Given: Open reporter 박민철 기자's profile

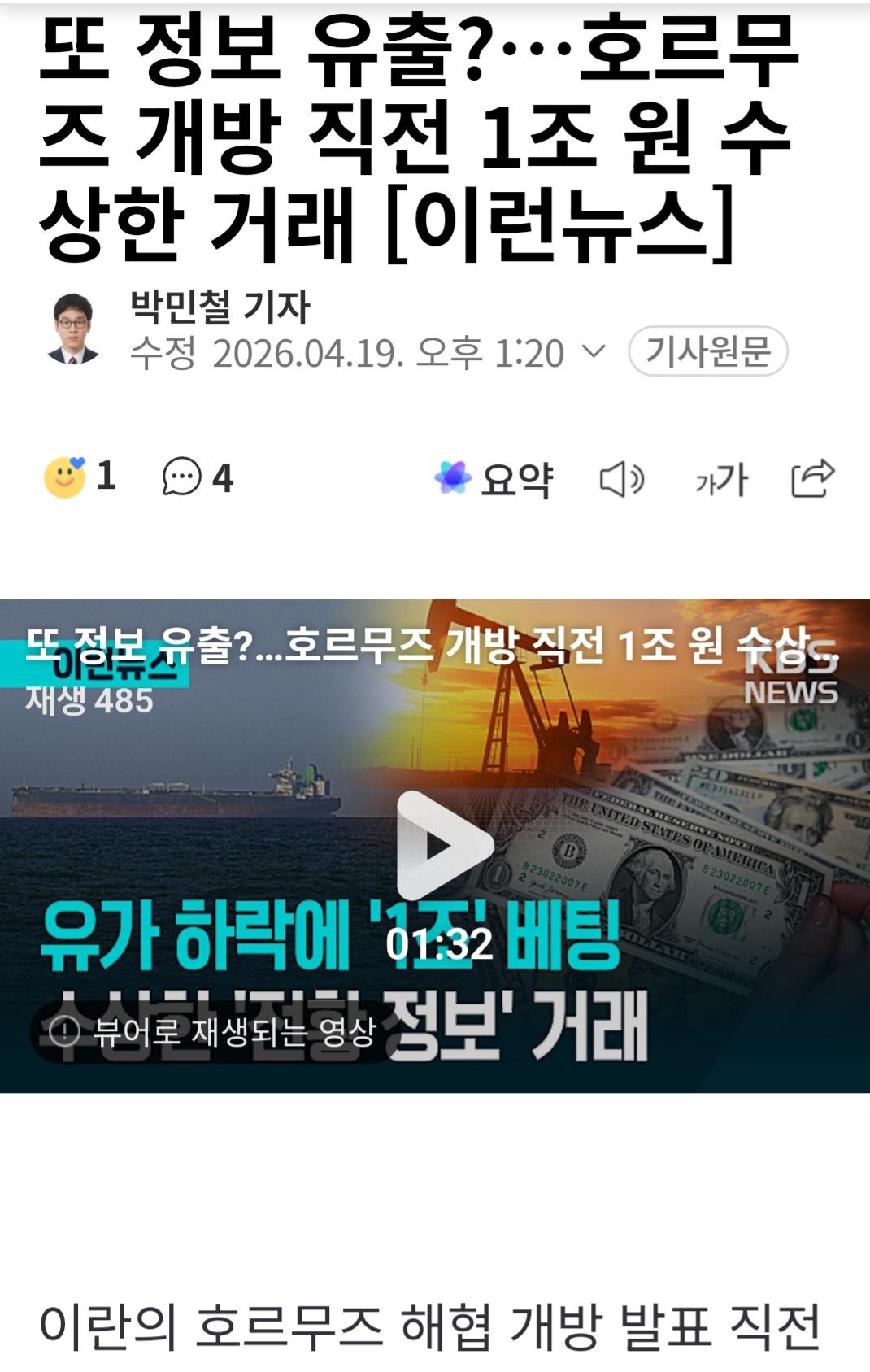Looking at the screenshot, I should pos(220,307).
